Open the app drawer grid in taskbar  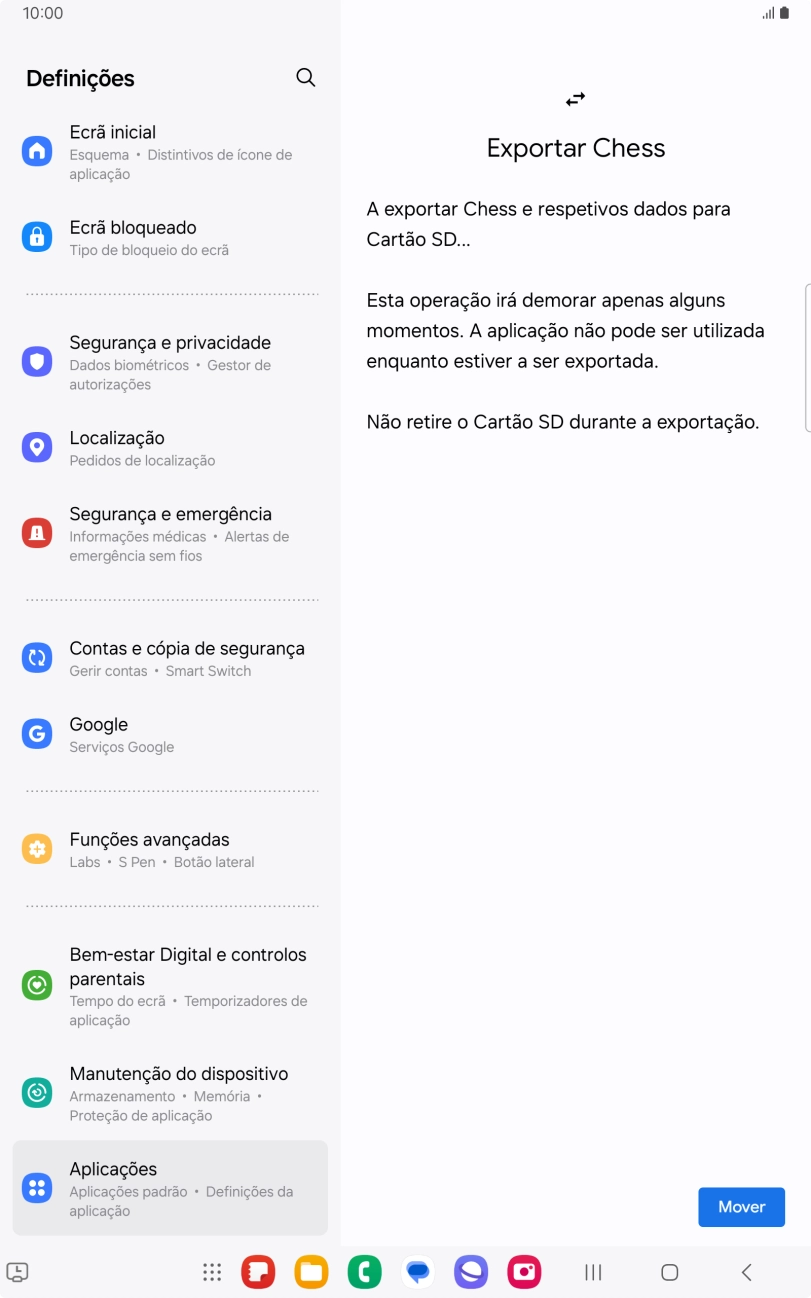[212, 1272]
